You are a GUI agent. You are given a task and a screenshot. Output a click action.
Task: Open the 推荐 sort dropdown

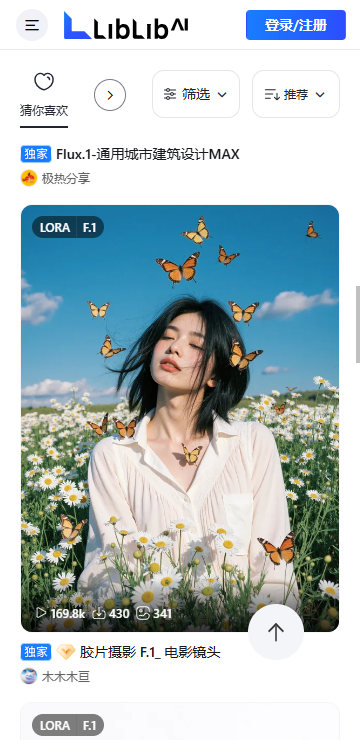tap(296, 94)
